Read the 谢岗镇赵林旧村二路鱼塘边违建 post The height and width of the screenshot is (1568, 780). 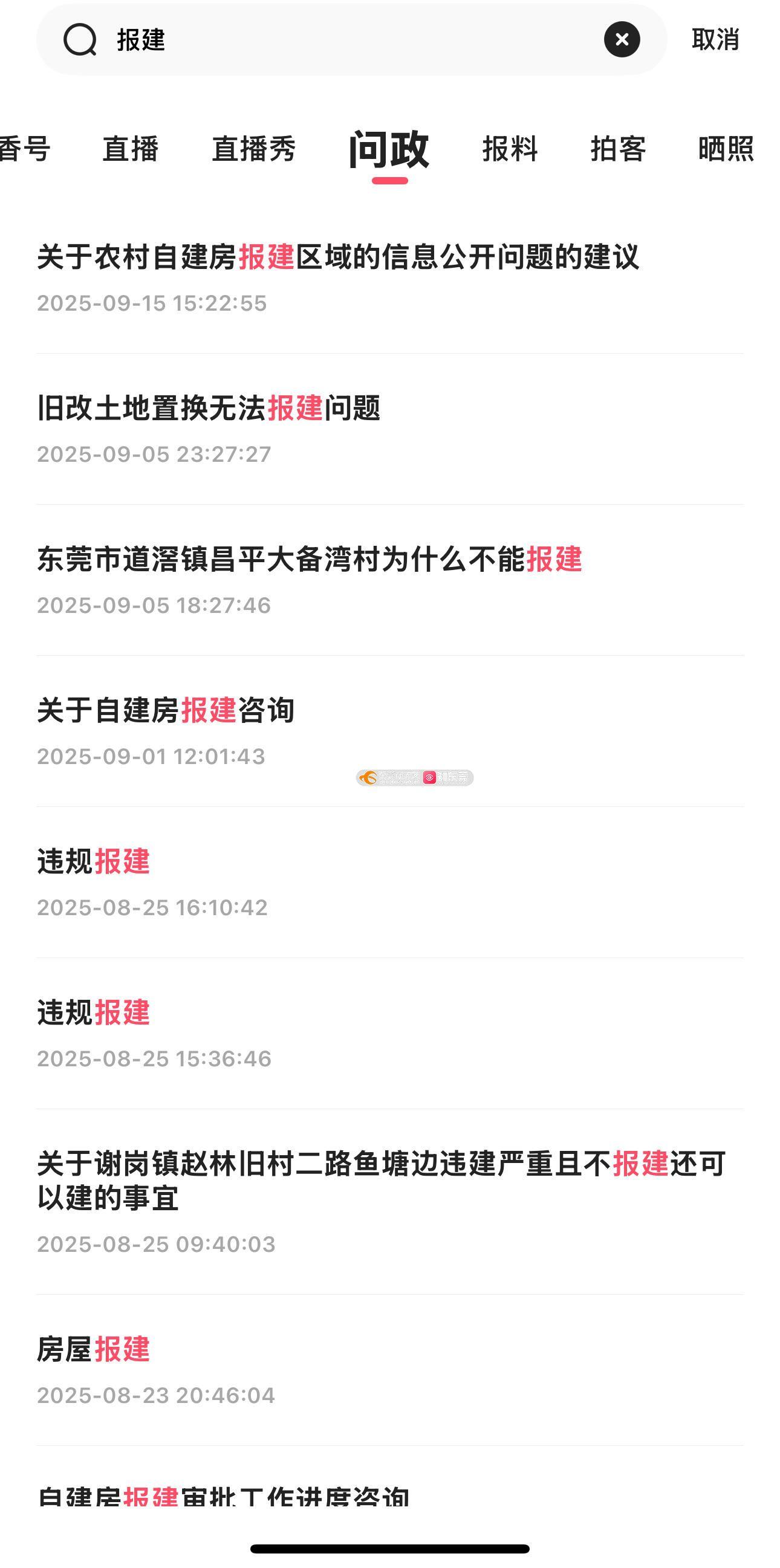[x=380, y=1181]
